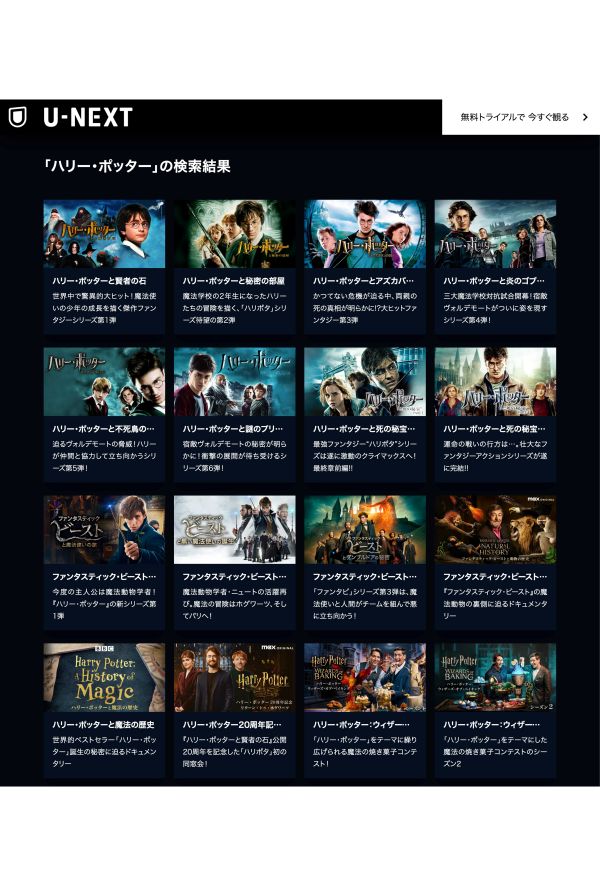Open ハリー・ポッターと賢者の石
Image resolution: width=600 pixels, height=886 pixels.
click(x=104, y=234)
